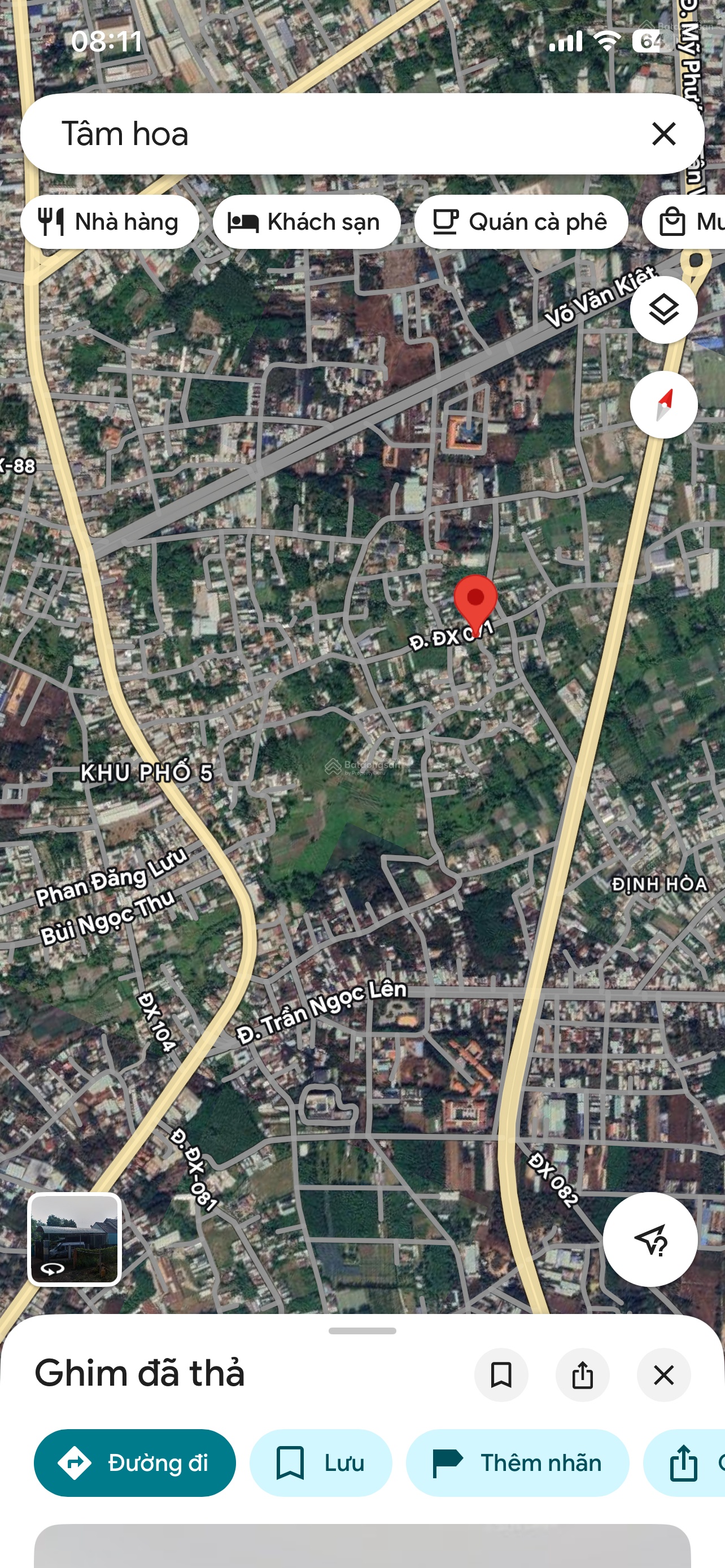The height and width of the screenshot is (1568, 725).
Task: Add a label using Thêm nhãn
Action: [517, 1462]
